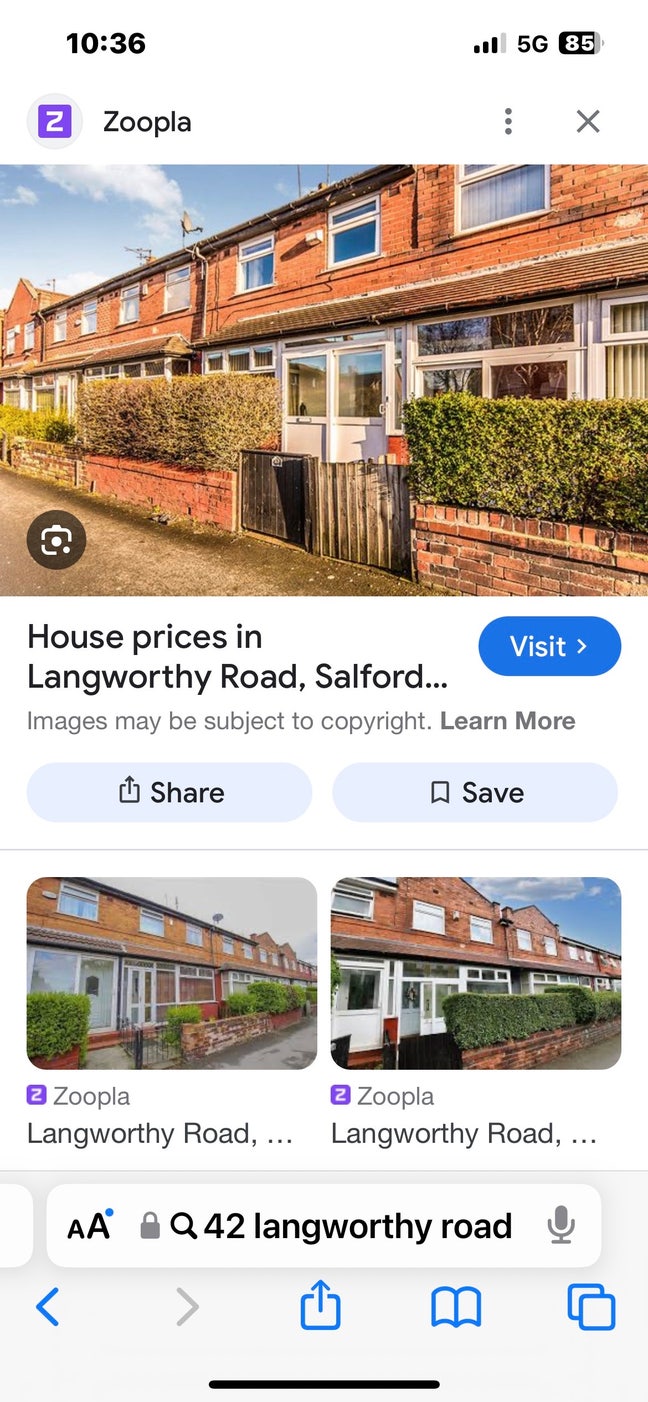Save this image
This screenshot has height=1402, width=648.
click(475, 792)
